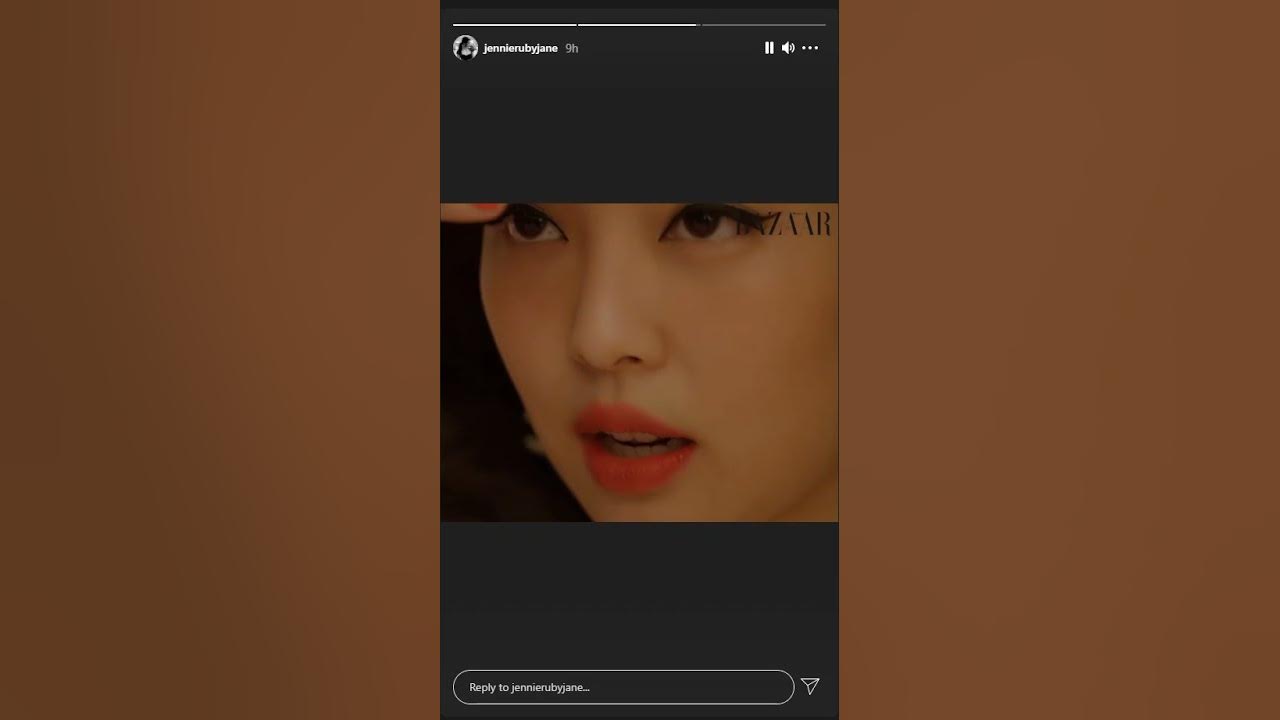The width and height of the screenshot is (1280, 720).
Task: Open the three-dot options menu
Action: [x=810, y=48]
